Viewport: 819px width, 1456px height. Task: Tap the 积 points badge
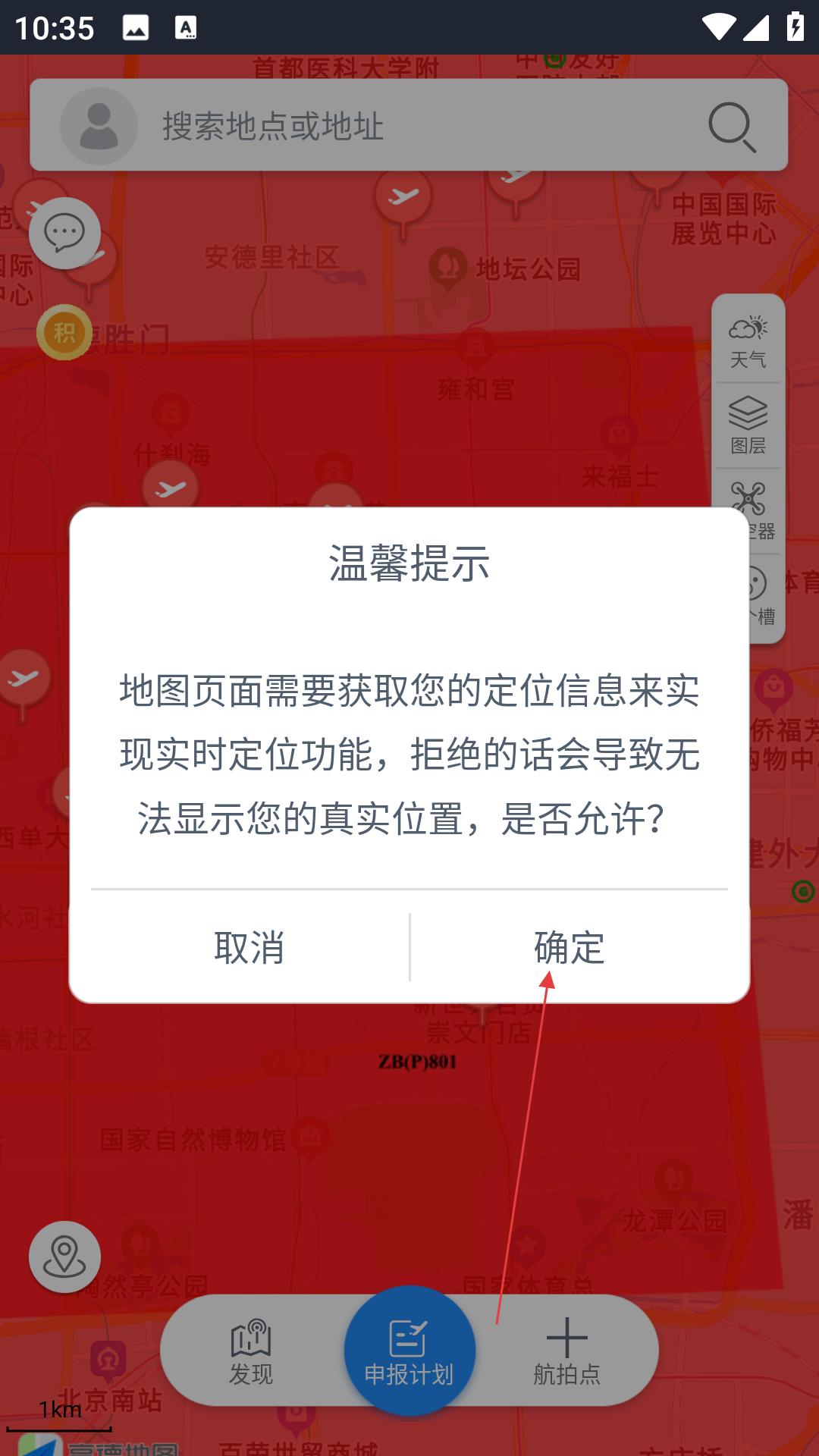click(64, 332)
